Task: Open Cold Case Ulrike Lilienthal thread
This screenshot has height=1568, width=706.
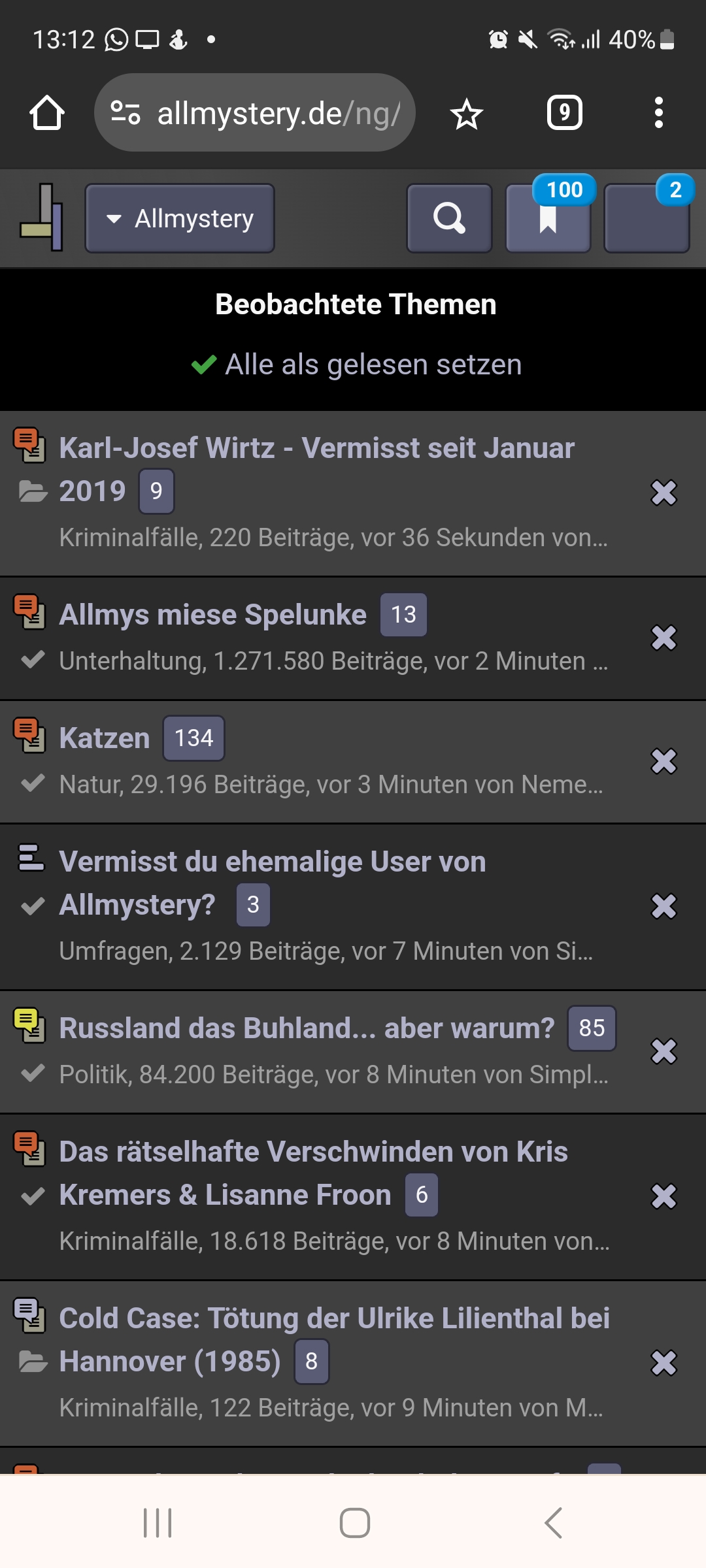Action: (334, 1340)
